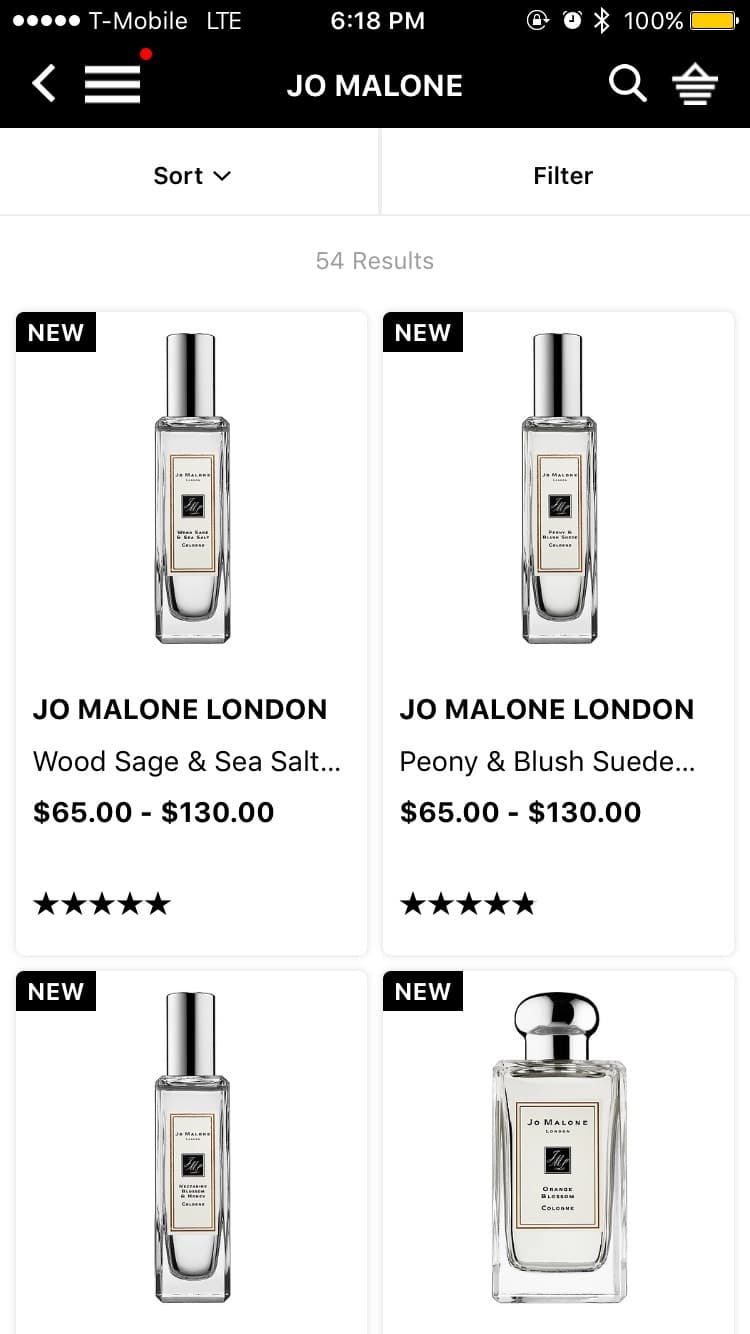Viewport: 750px width, 1334px height.
Task: View Peony & Blush Suede cologne
Action: pos(558,632)
